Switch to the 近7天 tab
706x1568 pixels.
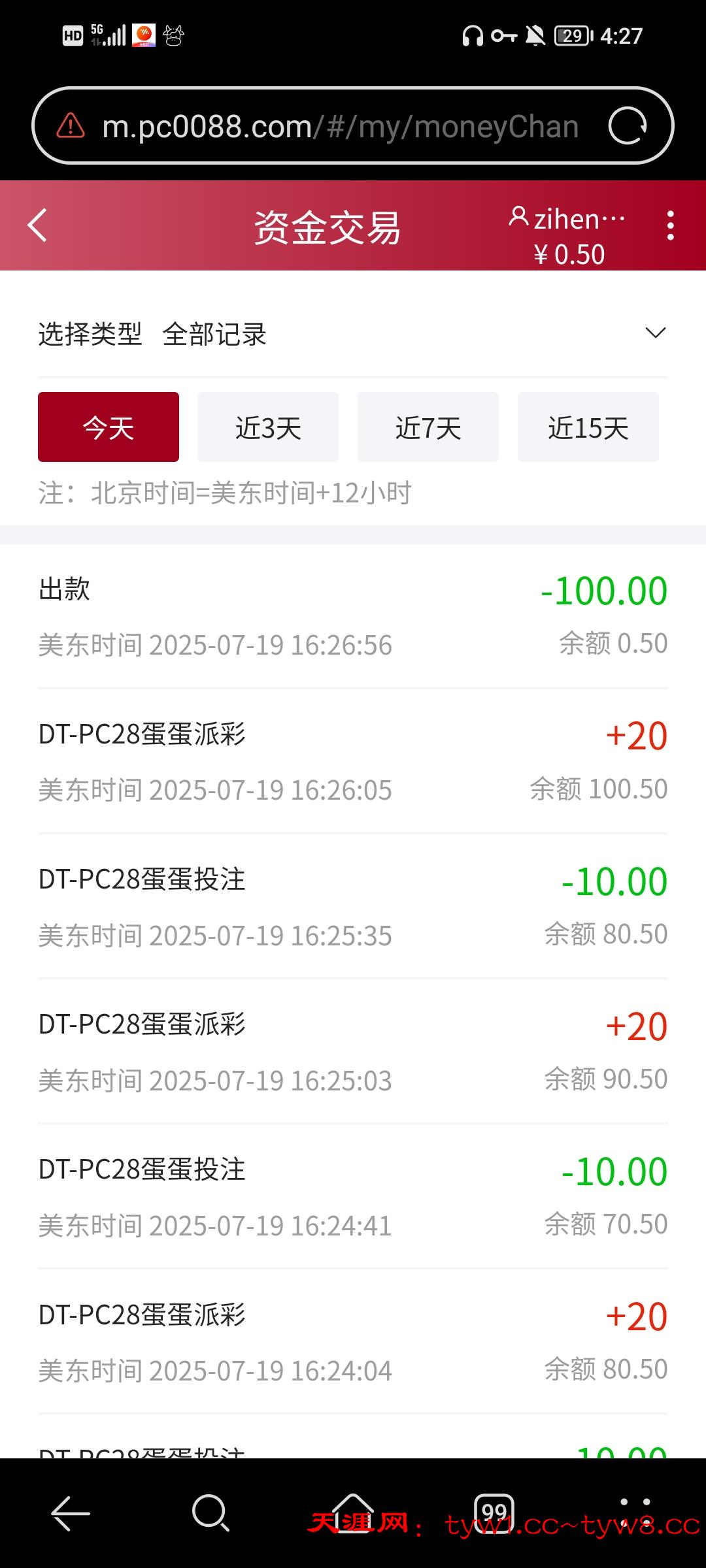click(x=428, y=426)
